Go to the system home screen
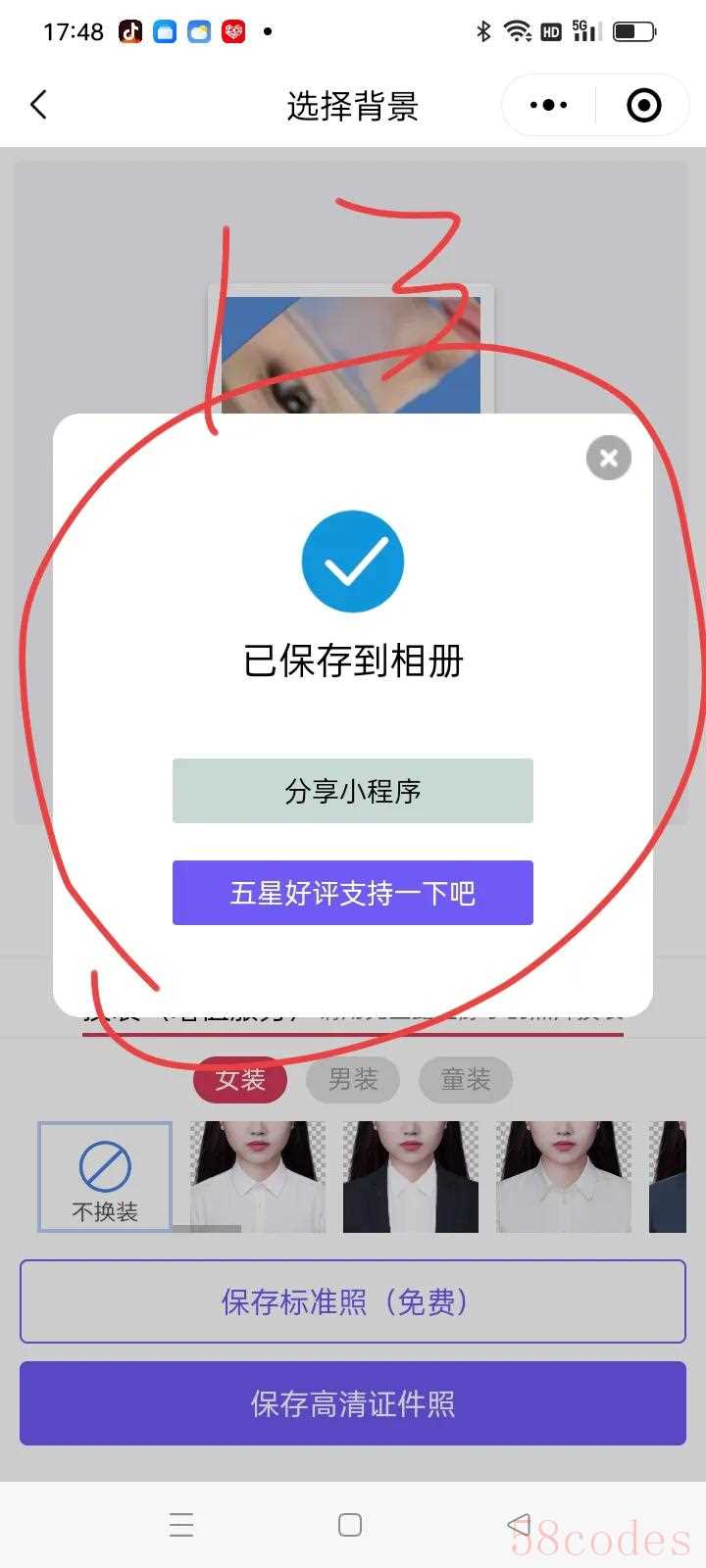This screenshot has height=1568, width=706. click(350, 1525)
